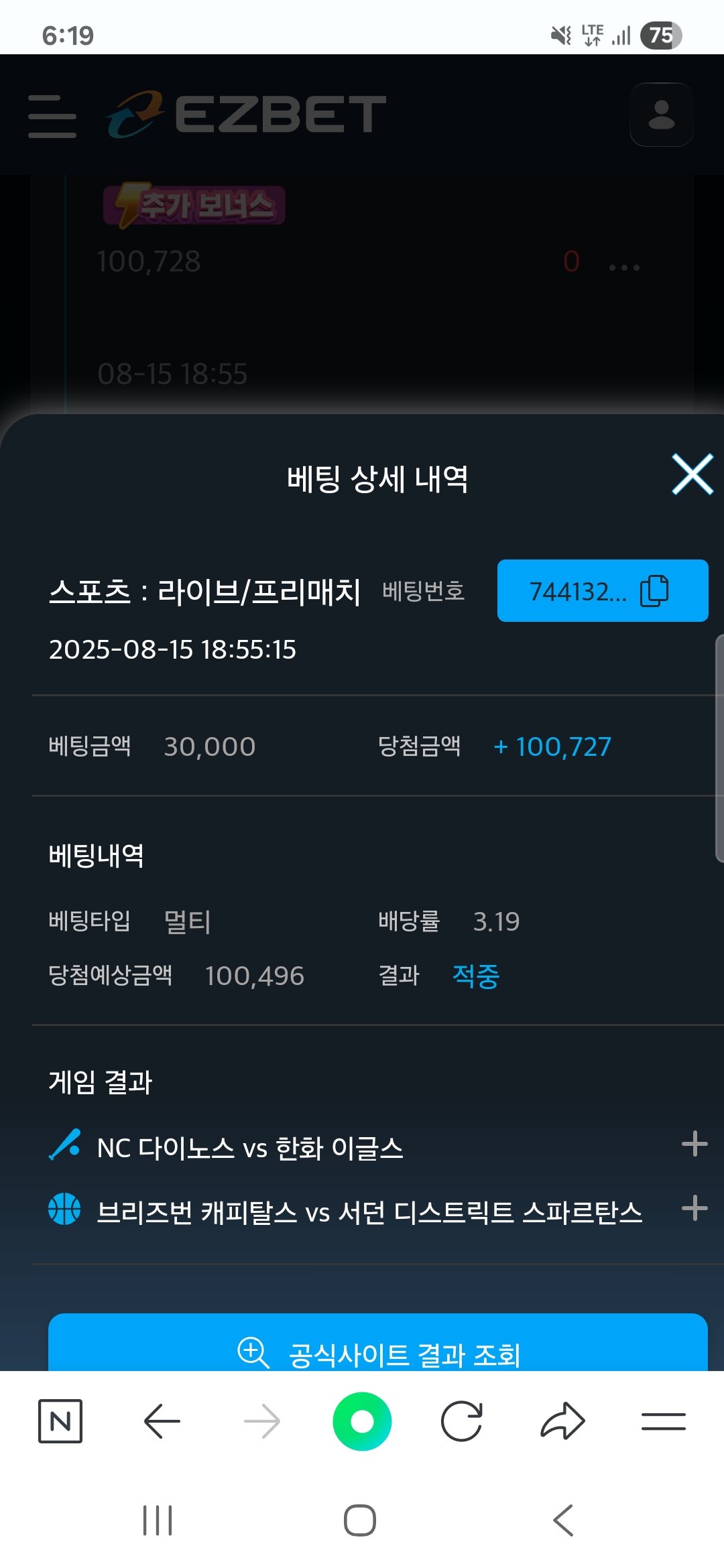724x1568 pixels.
Task: Open the Naver home N button
Action: tap(60, 1421)
